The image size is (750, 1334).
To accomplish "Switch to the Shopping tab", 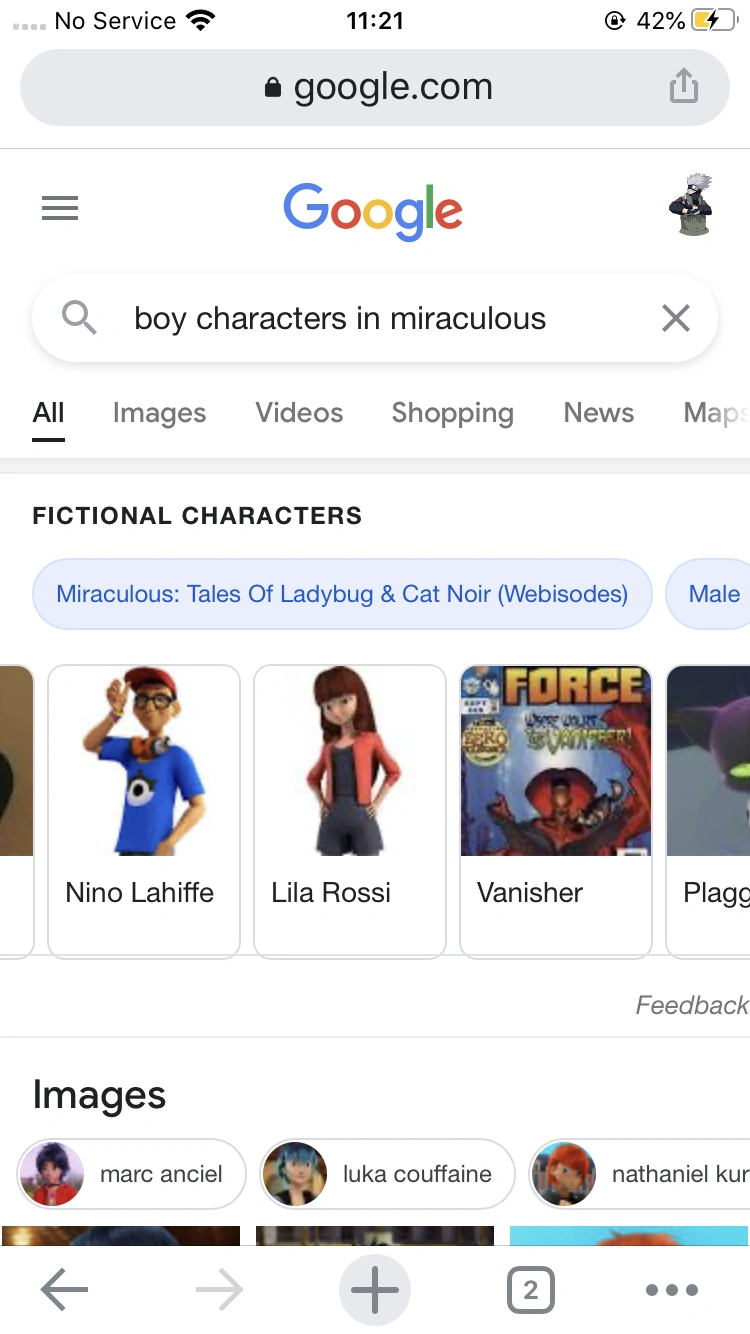I will point(452,413).
